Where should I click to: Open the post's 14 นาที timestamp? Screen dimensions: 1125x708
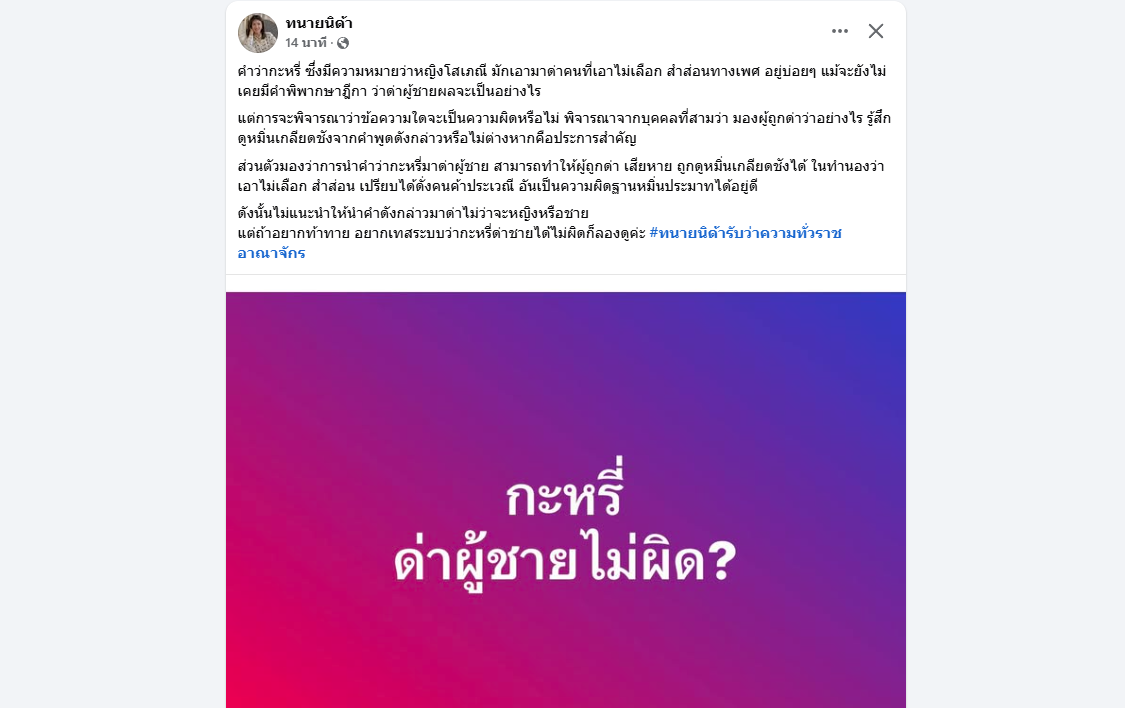(305, 43)
